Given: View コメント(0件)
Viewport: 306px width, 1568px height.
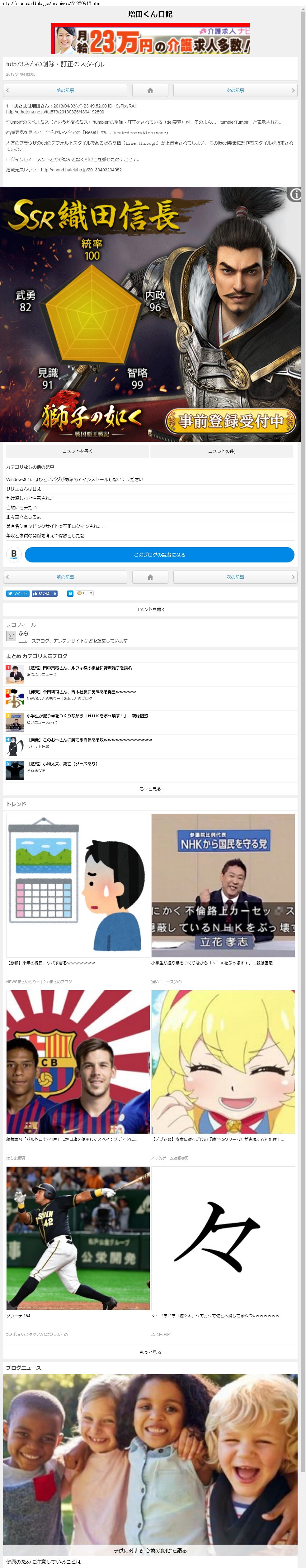Looking at the screenshot, I should [x=221, y=451].
